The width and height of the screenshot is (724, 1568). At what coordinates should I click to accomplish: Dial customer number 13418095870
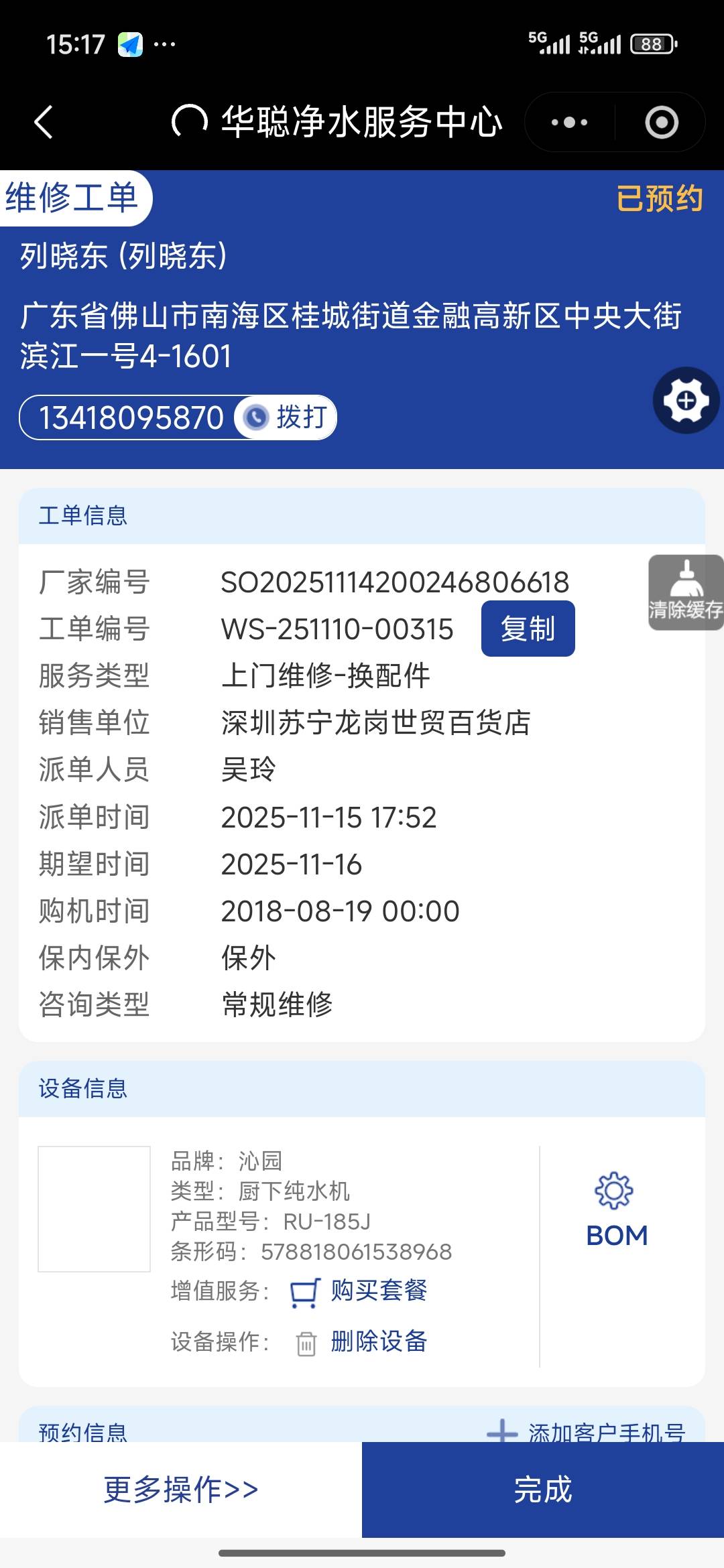pos(286,417)
